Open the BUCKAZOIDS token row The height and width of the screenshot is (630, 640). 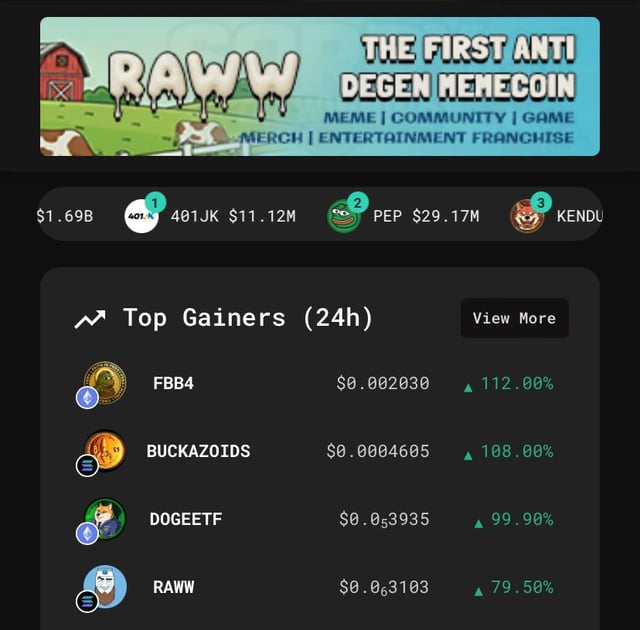[x=320, y=452]
